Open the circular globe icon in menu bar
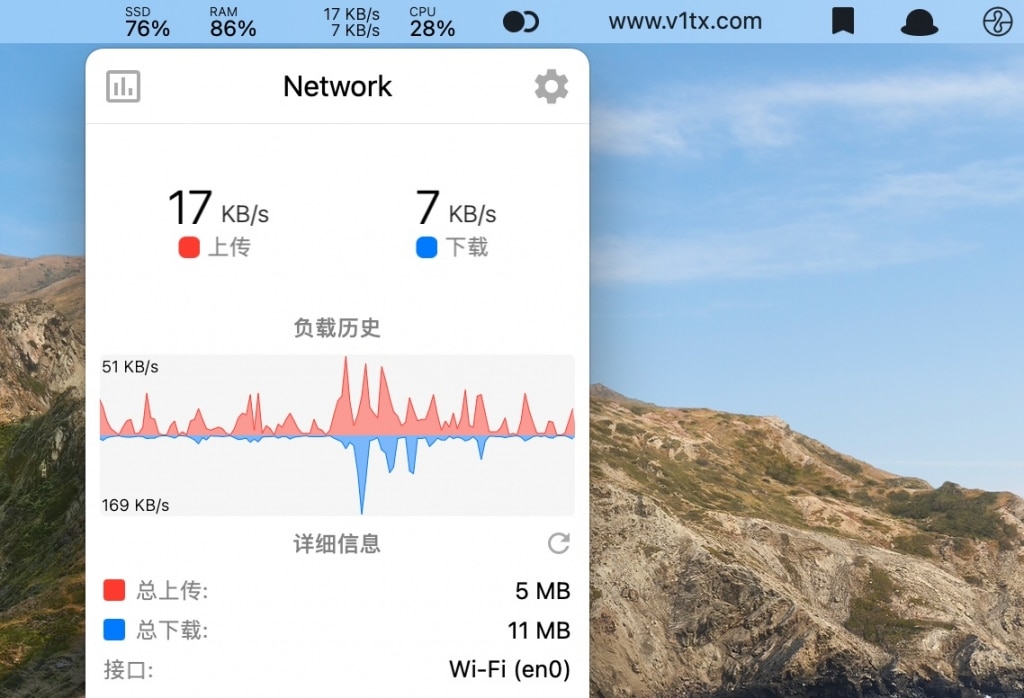 997,22
